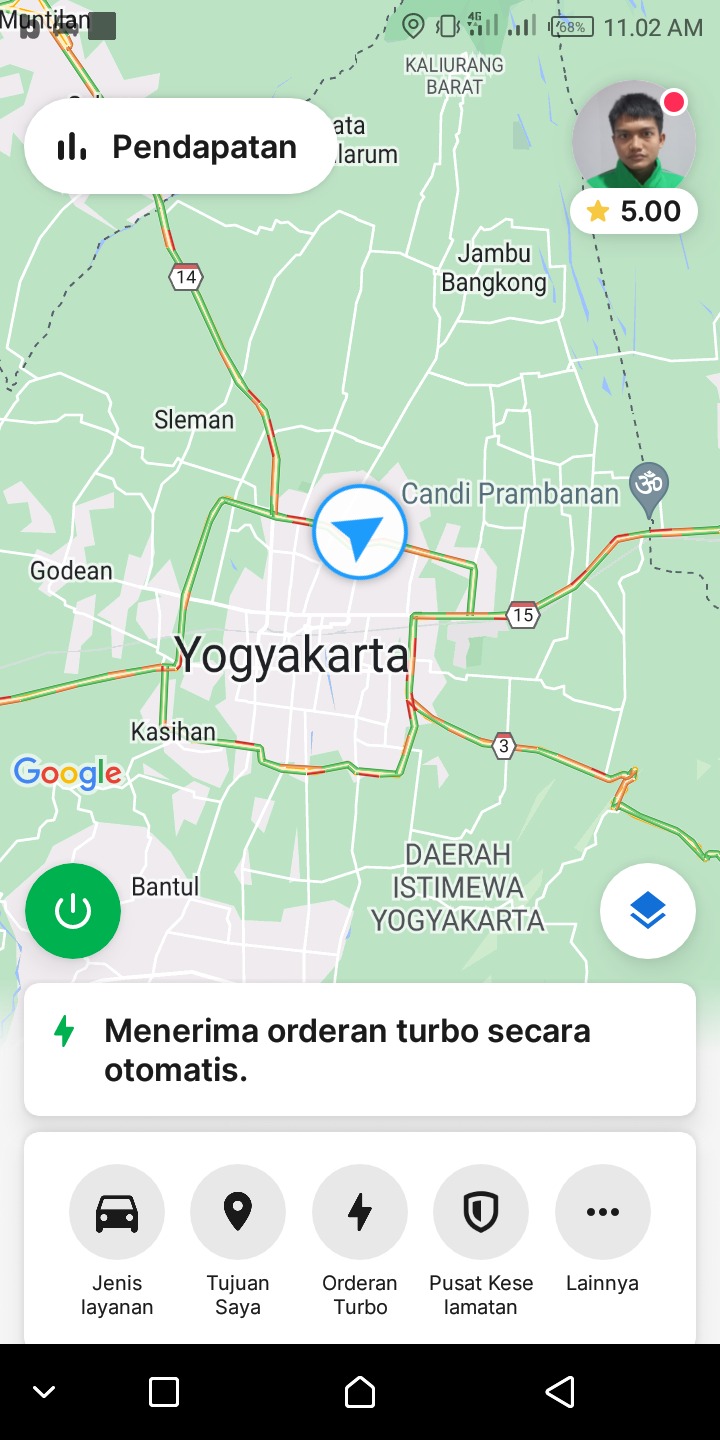This screenshot has height=1440, width=720.
Task: Open the map layers button
Action: (x=648, y=911)
